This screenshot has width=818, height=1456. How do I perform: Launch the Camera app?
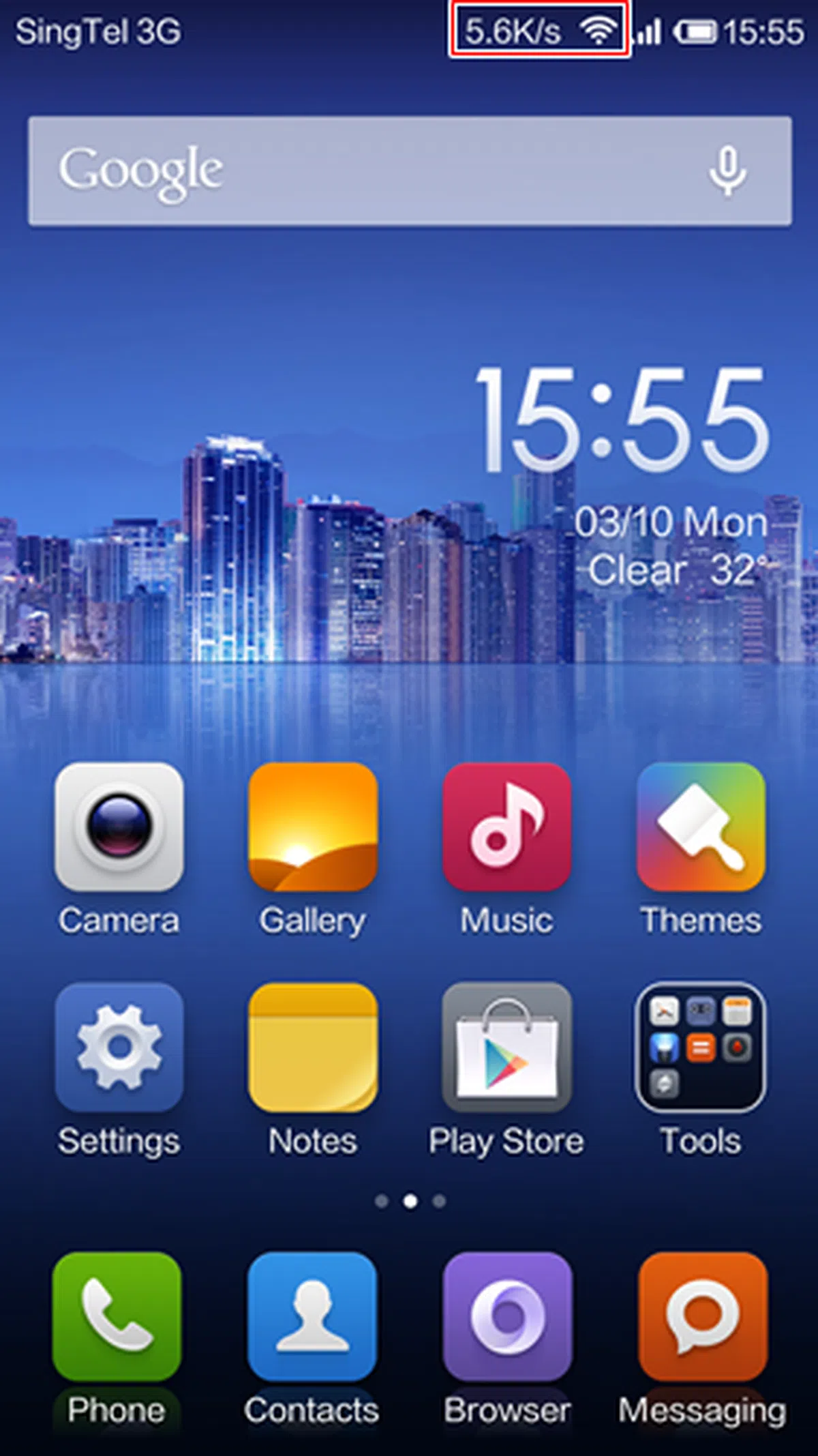pyautogui.click(x=119, y=827)
